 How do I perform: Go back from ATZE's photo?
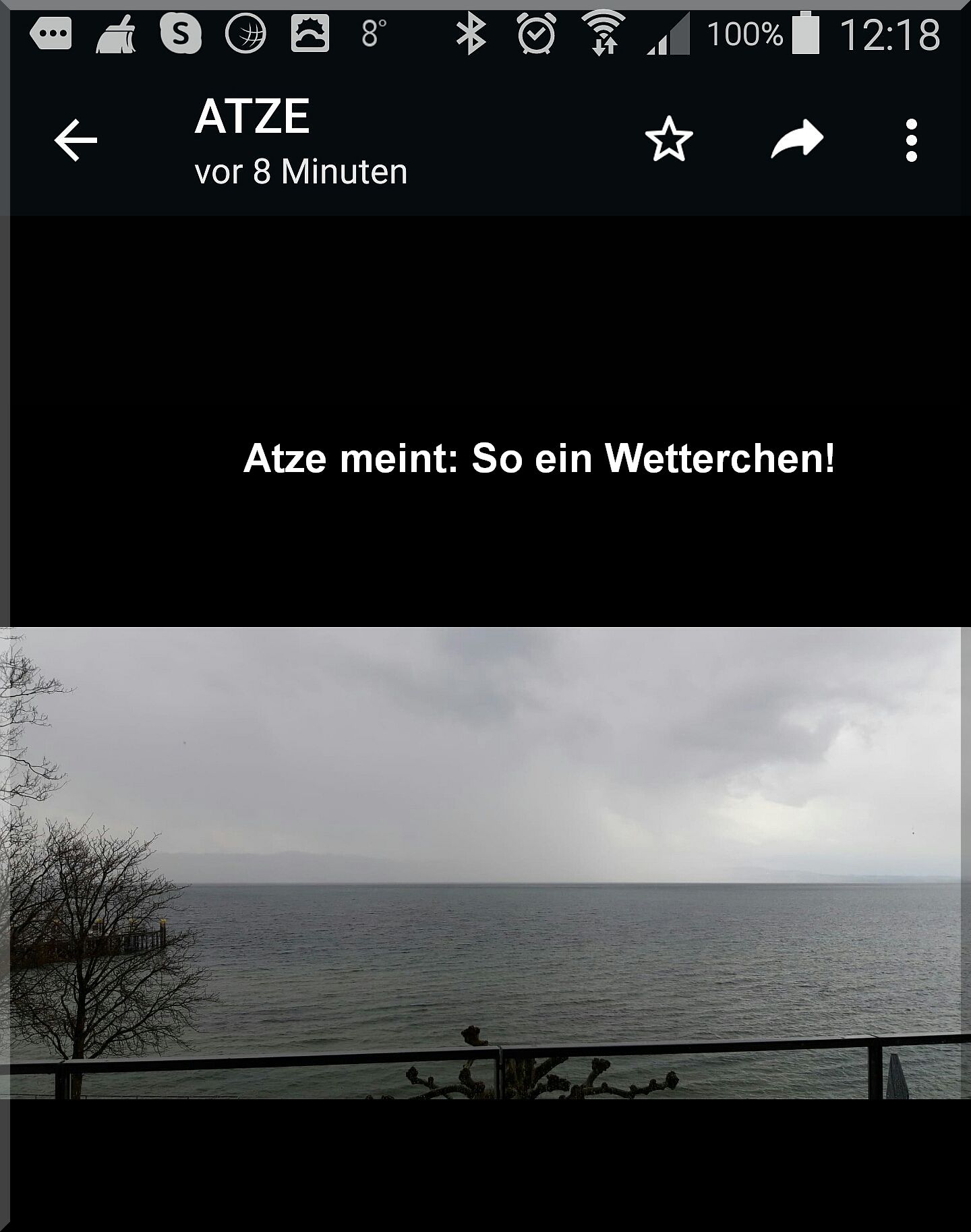pyautogui.click(x=76, y=140)
